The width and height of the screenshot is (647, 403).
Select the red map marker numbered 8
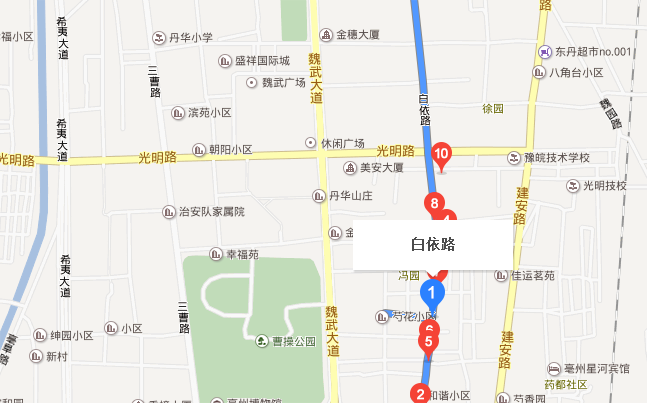coord(434,203)
